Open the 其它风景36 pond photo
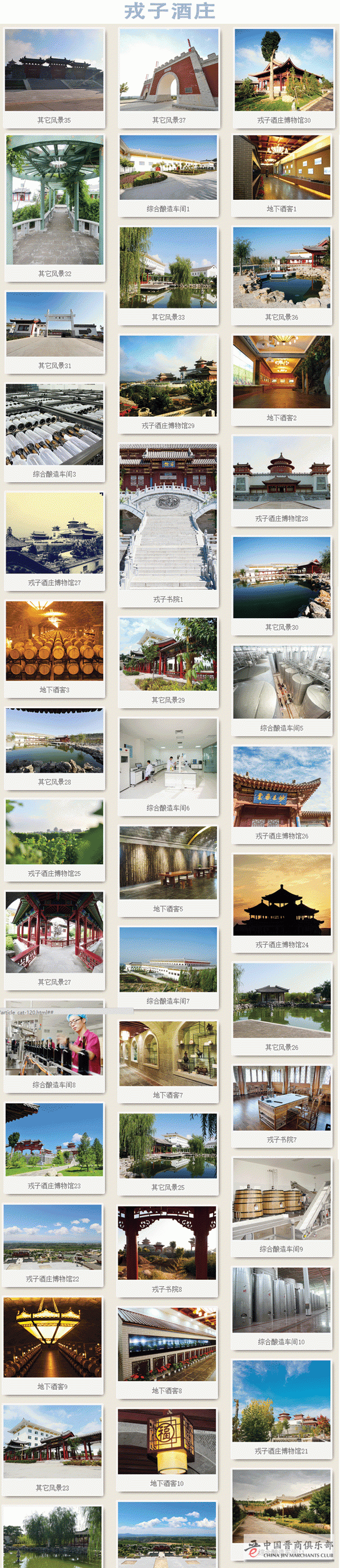340x1568 pixels. pos(282,268)
